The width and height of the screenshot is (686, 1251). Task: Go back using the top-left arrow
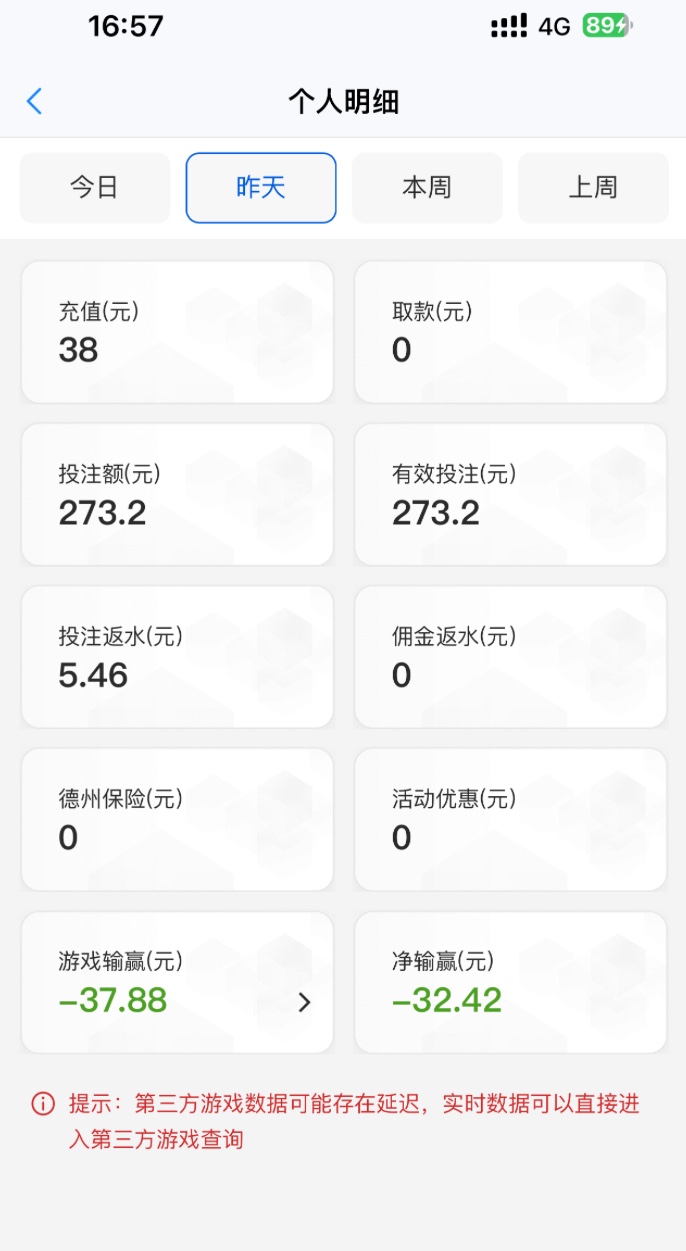click(35, 101)
